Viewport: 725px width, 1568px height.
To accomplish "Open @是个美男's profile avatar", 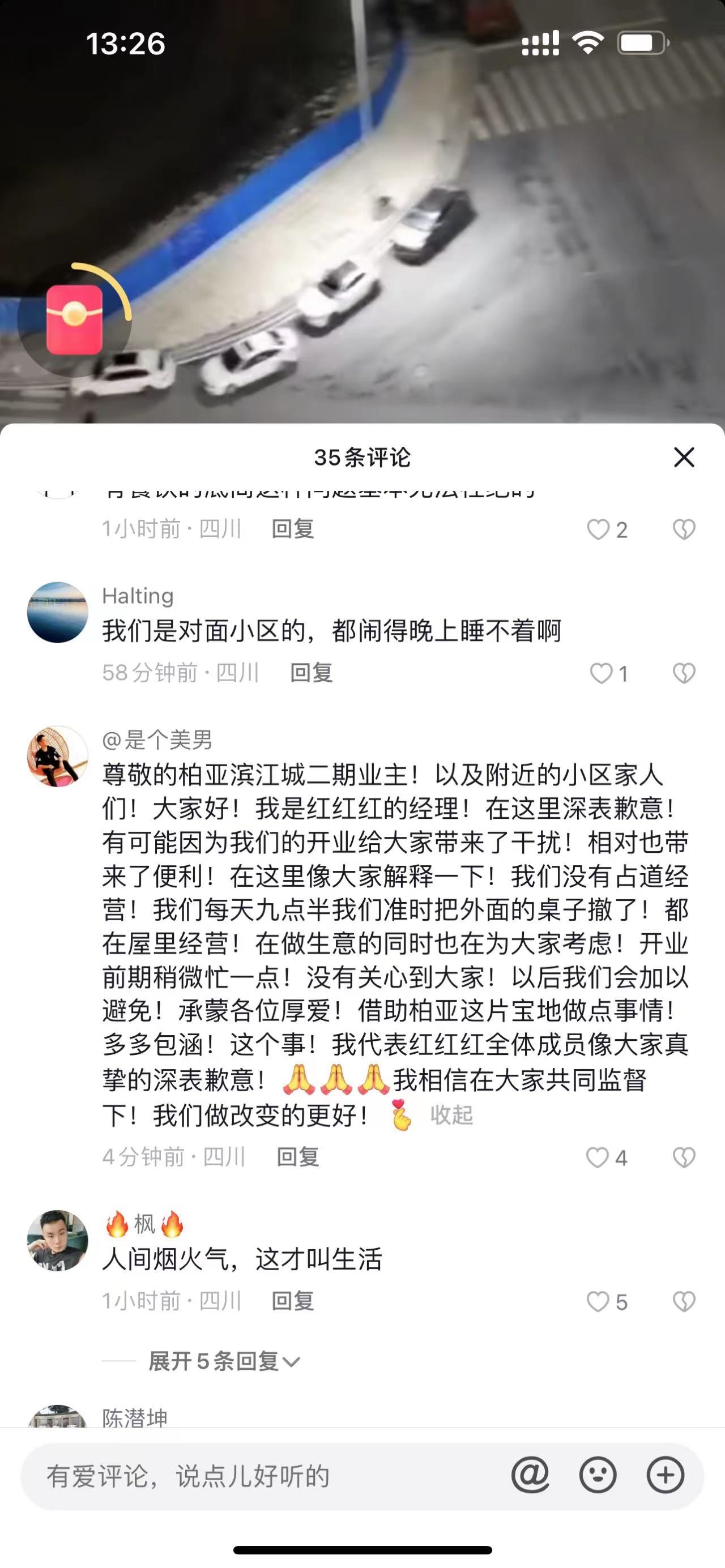I will tap(58, 756).
